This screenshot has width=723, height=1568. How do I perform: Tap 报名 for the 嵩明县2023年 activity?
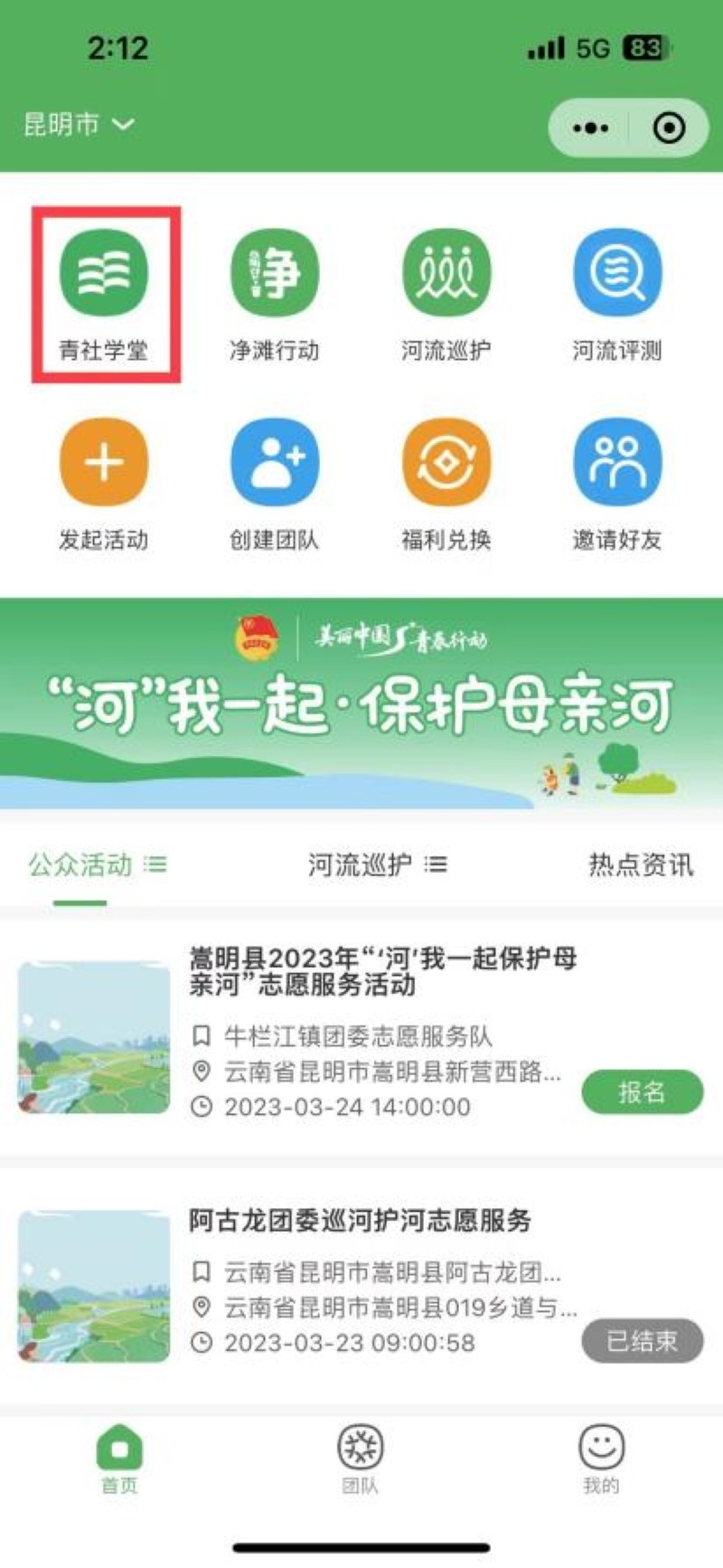point(642,1092)
